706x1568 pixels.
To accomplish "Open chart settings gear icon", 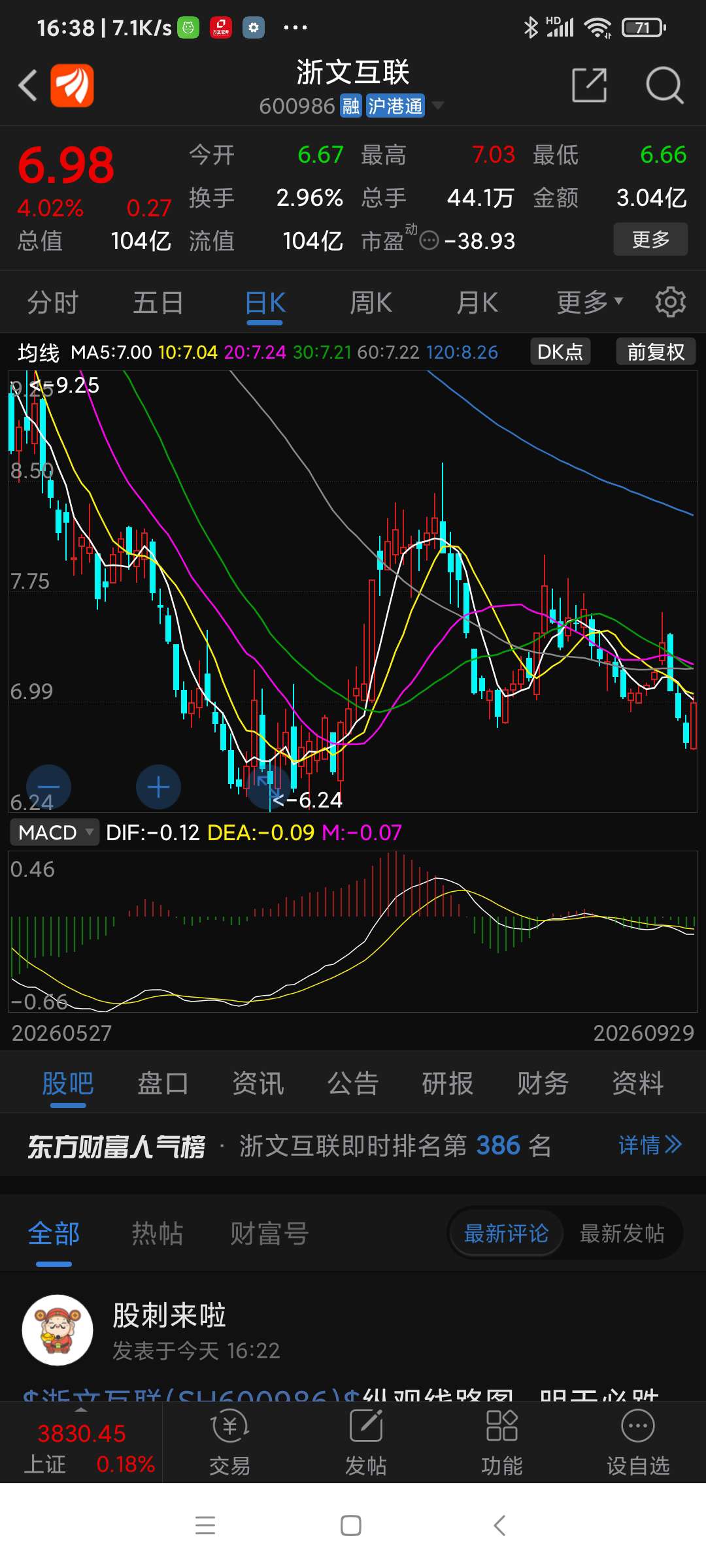I will [671, 302].
